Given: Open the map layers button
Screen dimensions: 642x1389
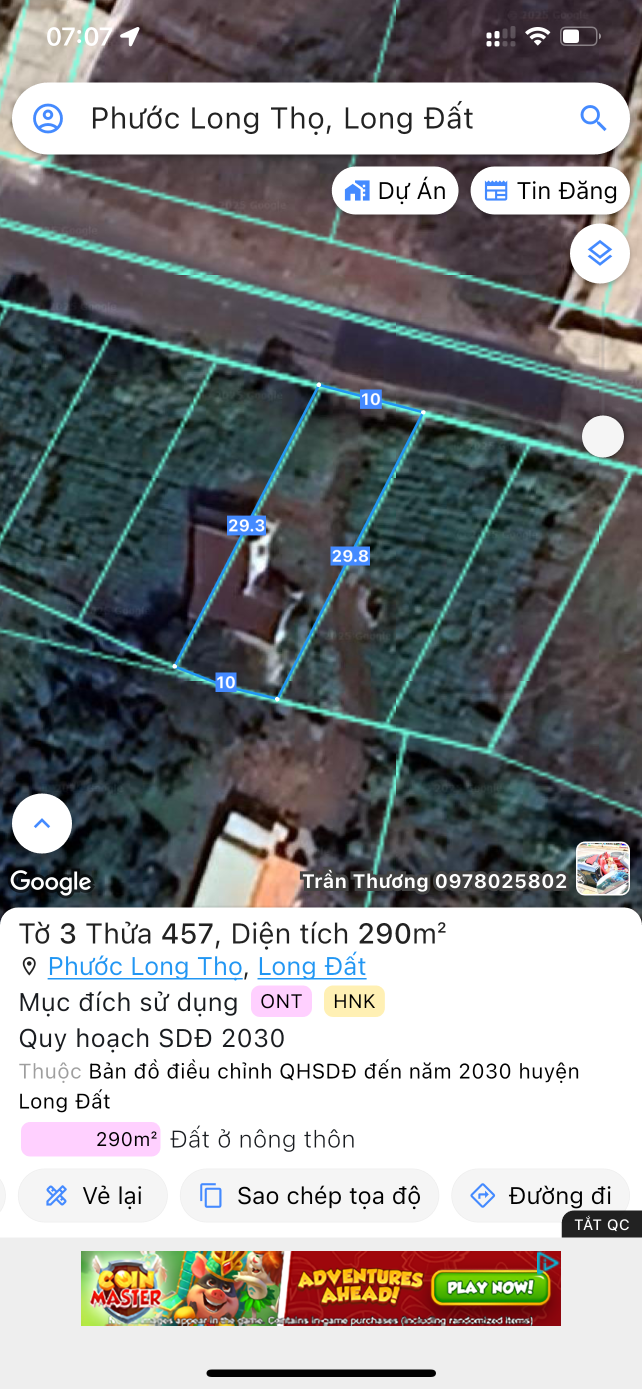Looking at the screenshot, I should pos(599,253).
